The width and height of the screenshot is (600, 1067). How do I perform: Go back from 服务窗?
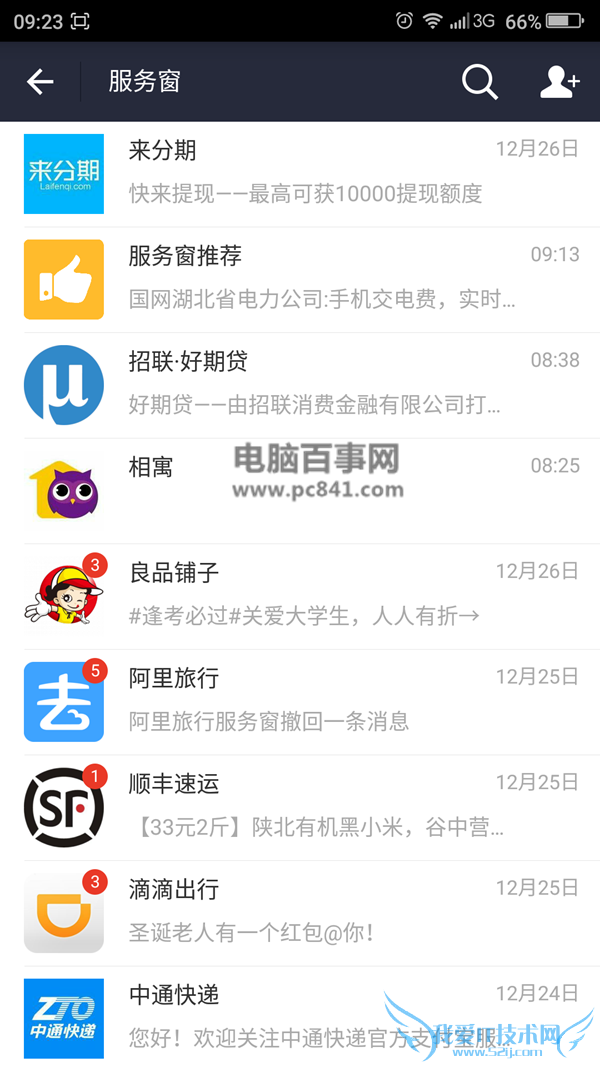point(40,82)
